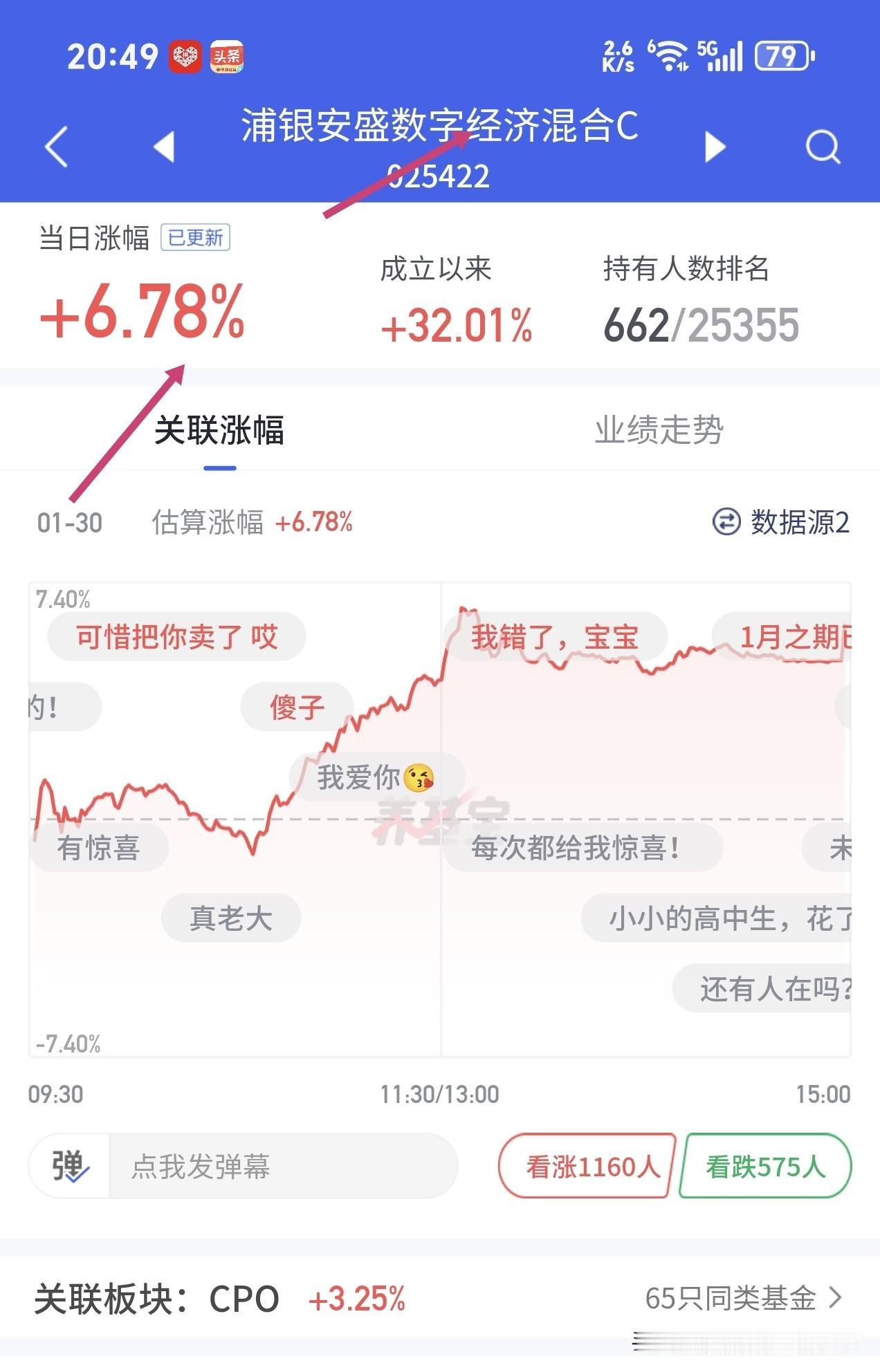Image resolution: width=880 pixels, height=1372 pixels.
Task: Tap the right triangle to view next fund
Action: pos(715,147)
